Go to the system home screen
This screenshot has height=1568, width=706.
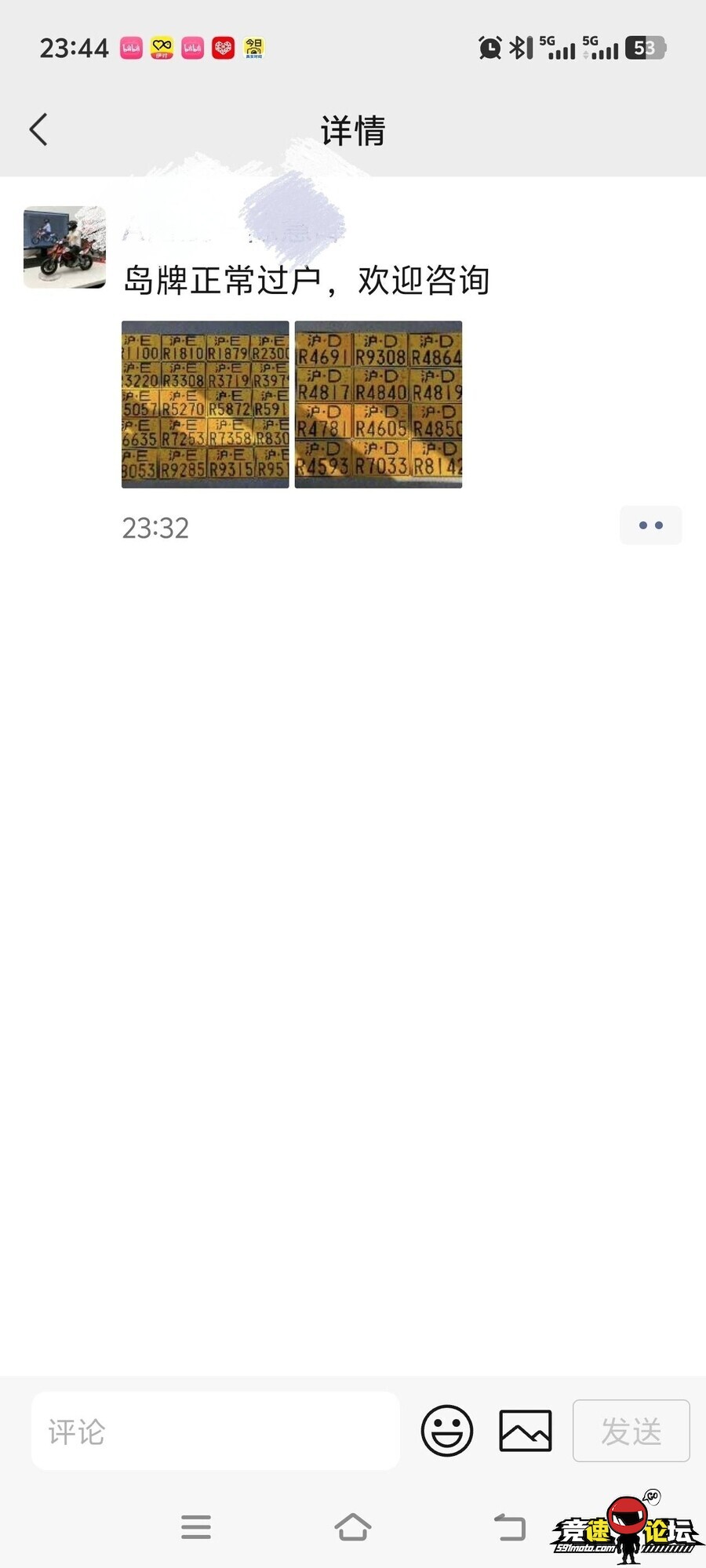pos(352,1527)
